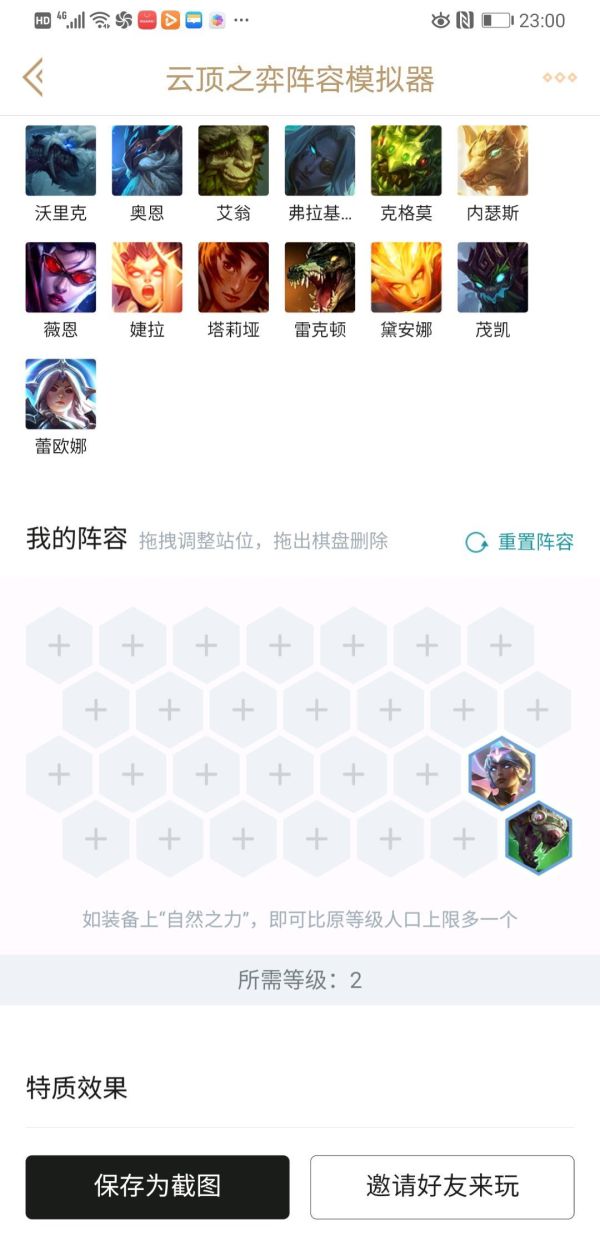
Task: Save lineup with 保存为截图
Action: [157, 1187]
